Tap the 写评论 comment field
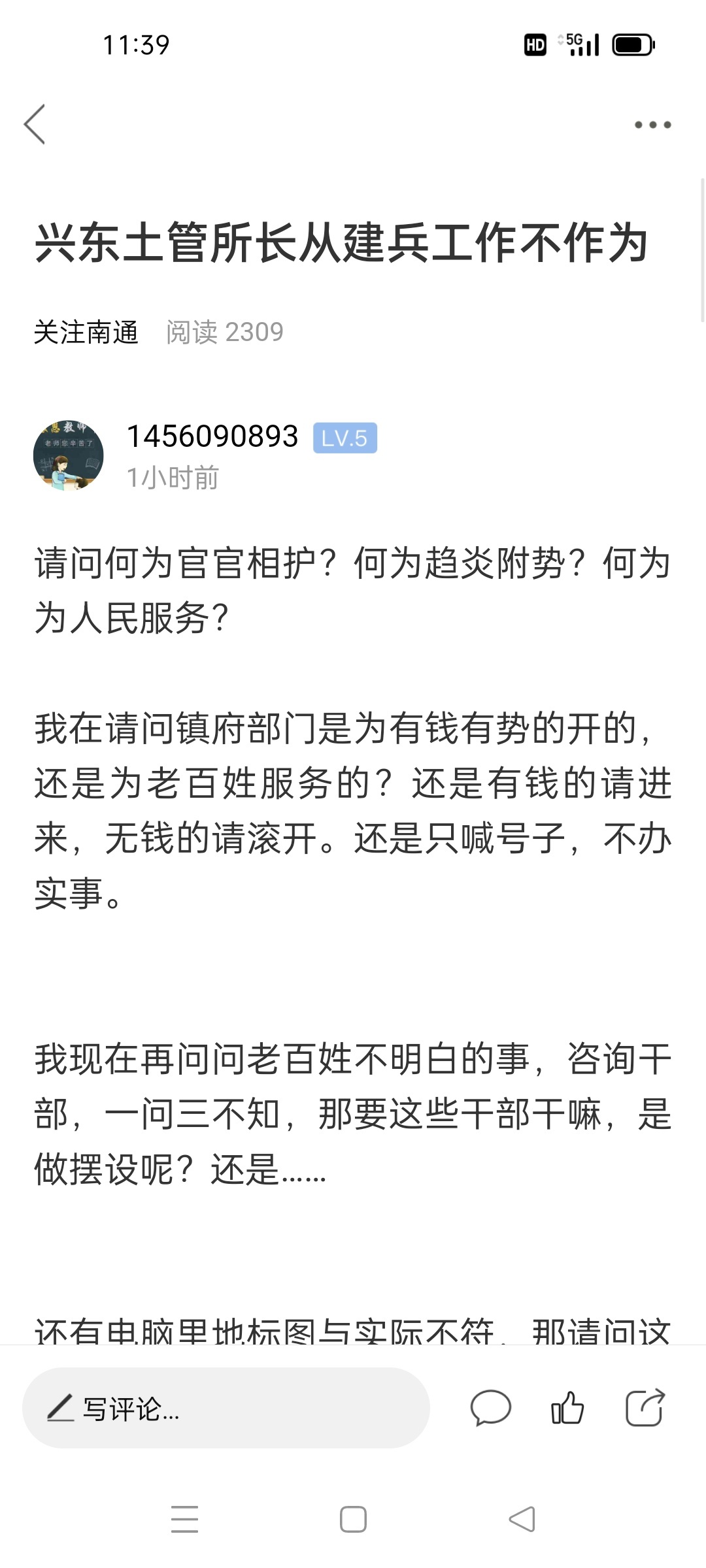Image resolution: width=706 pixels, height=1568 pixels. pos(226,1408)
